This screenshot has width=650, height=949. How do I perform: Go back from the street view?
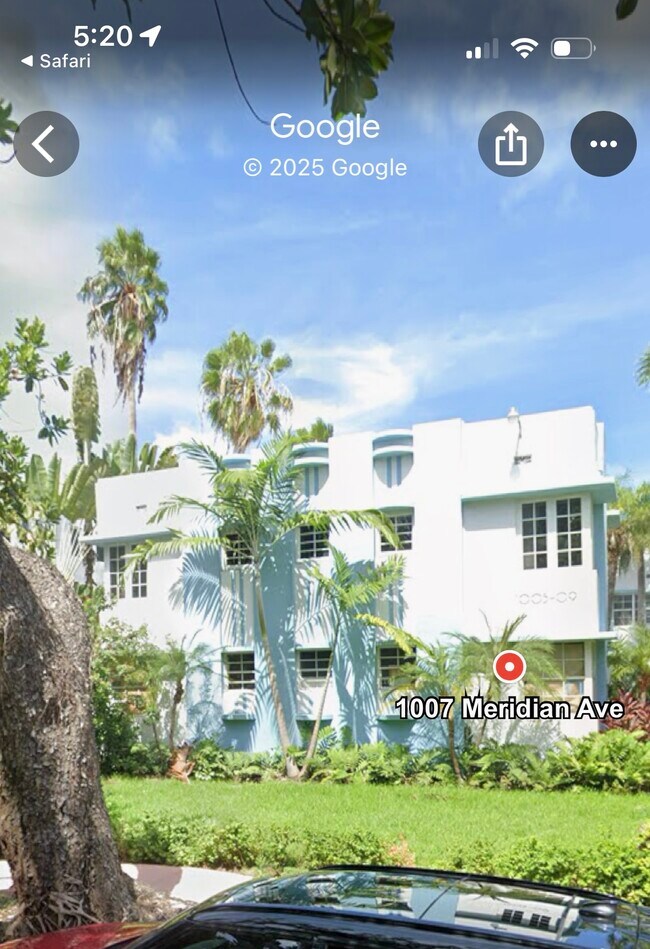coord(45,144)
